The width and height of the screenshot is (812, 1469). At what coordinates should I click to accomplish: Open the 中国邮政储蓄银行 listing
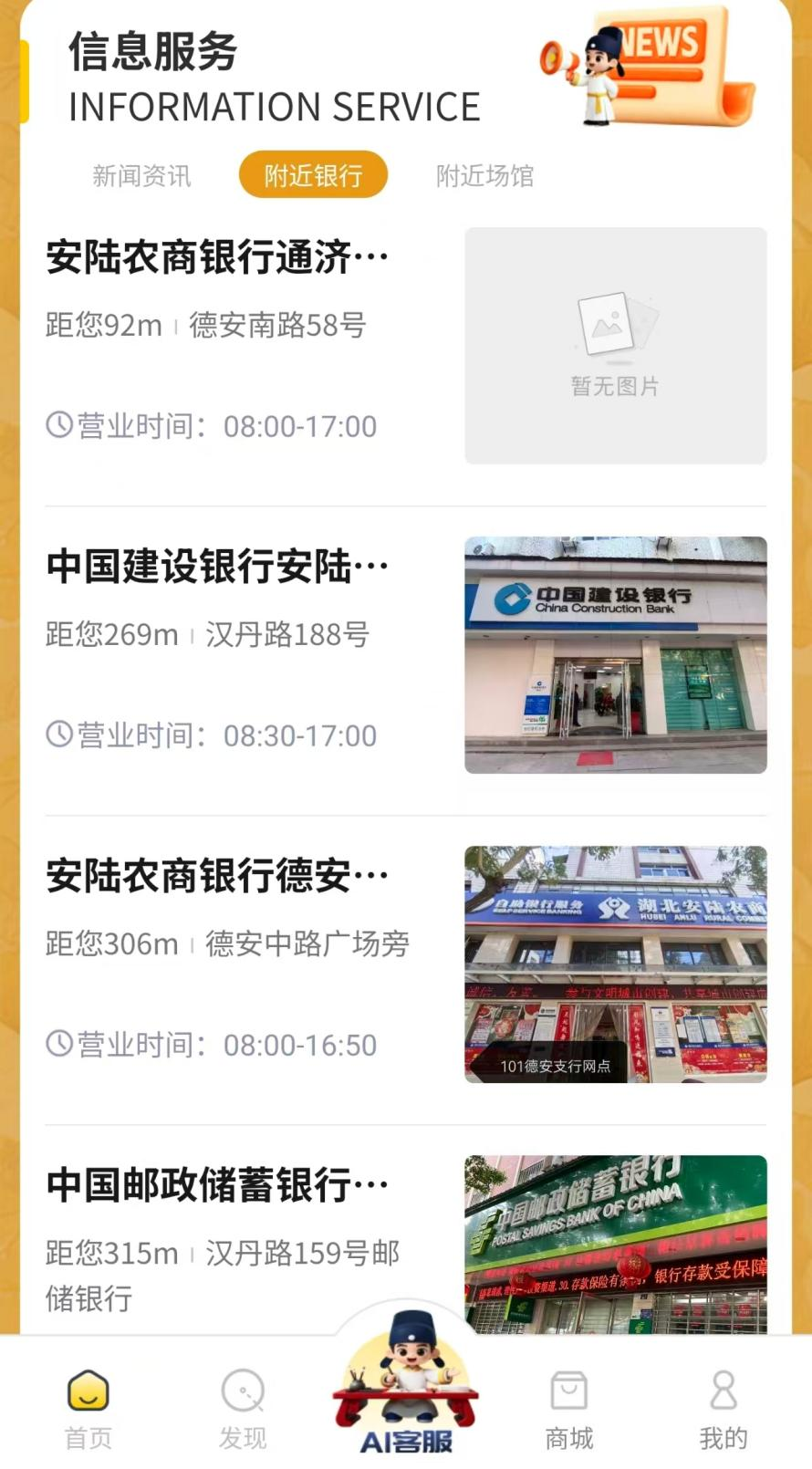click(218, 1185)
